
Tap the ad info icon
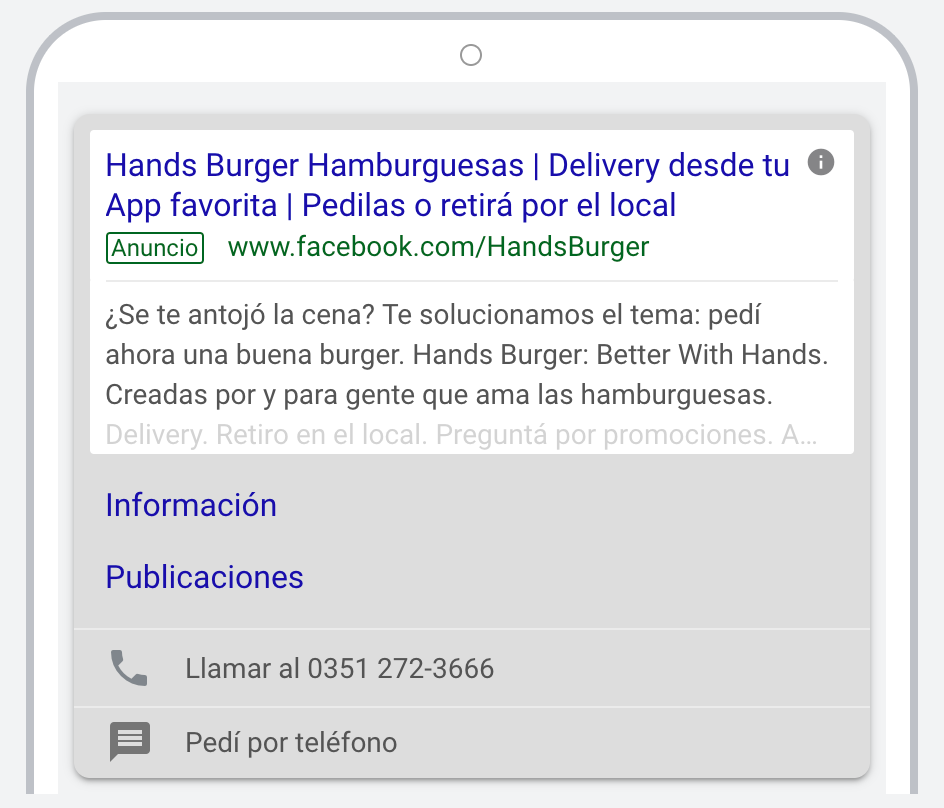(821, 162)
